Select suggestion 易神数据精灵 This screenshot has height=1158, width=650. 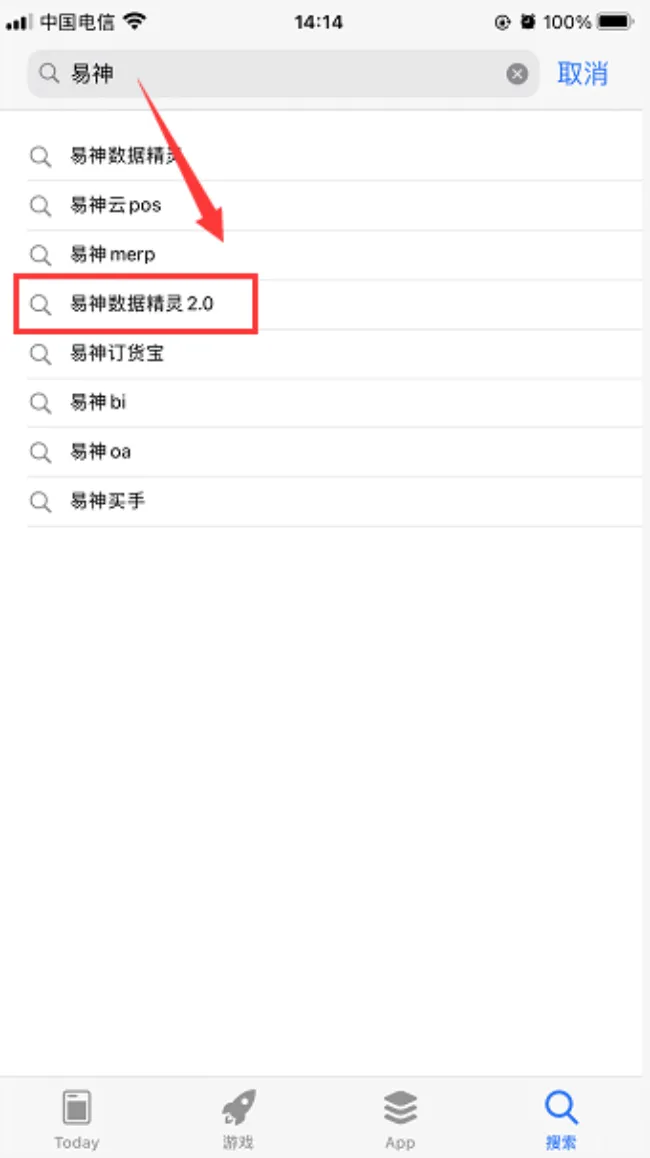[x=127, y=156]
